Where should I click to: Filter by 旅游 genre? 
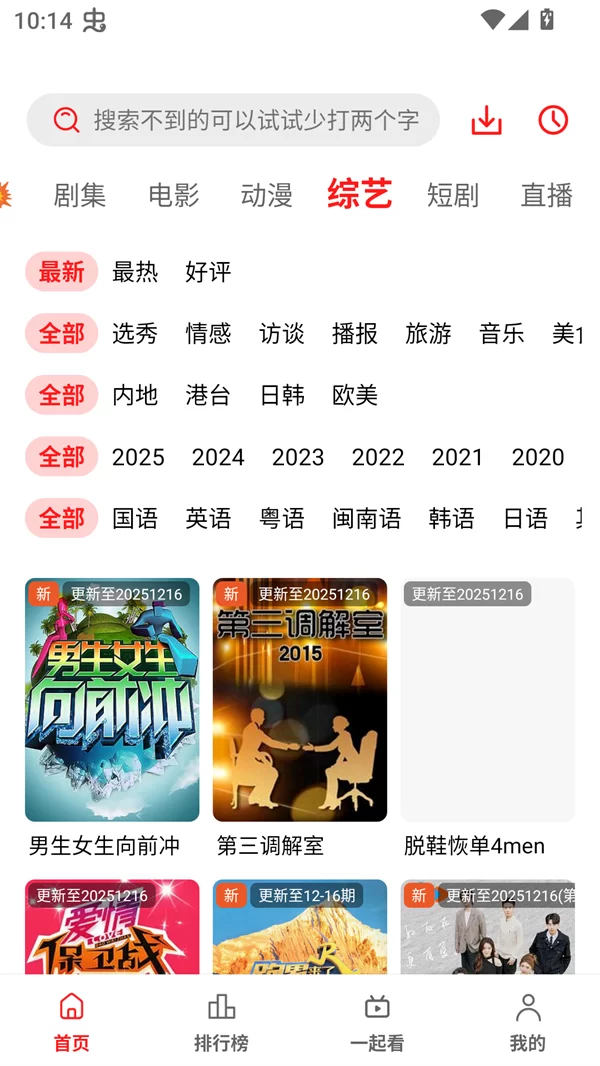[x=428, y=334]
